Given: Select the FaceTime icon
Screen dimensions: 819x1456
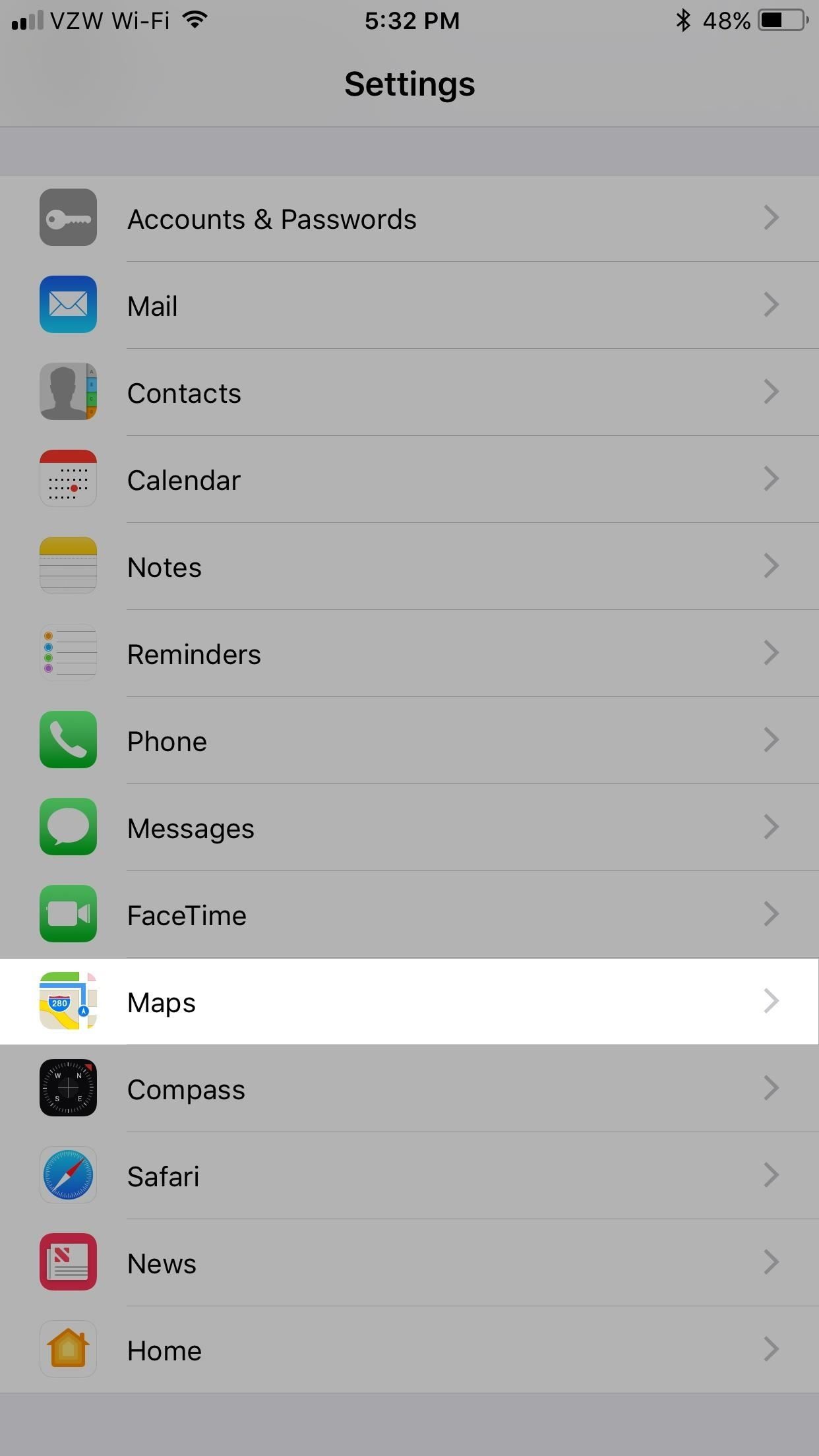Looking at the screenshot, I should point(68,914).
